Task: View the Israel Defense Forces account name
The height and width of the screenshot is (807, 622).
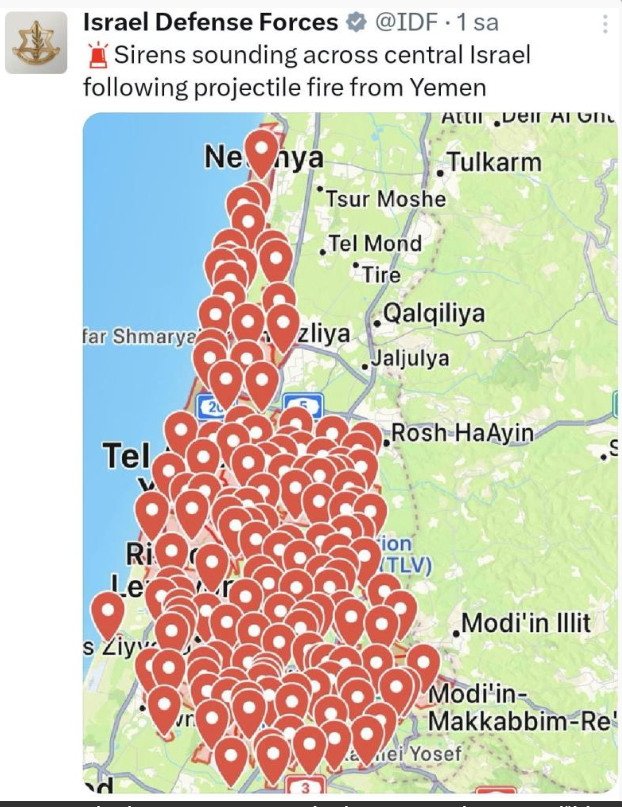Action: pos(210,22)
